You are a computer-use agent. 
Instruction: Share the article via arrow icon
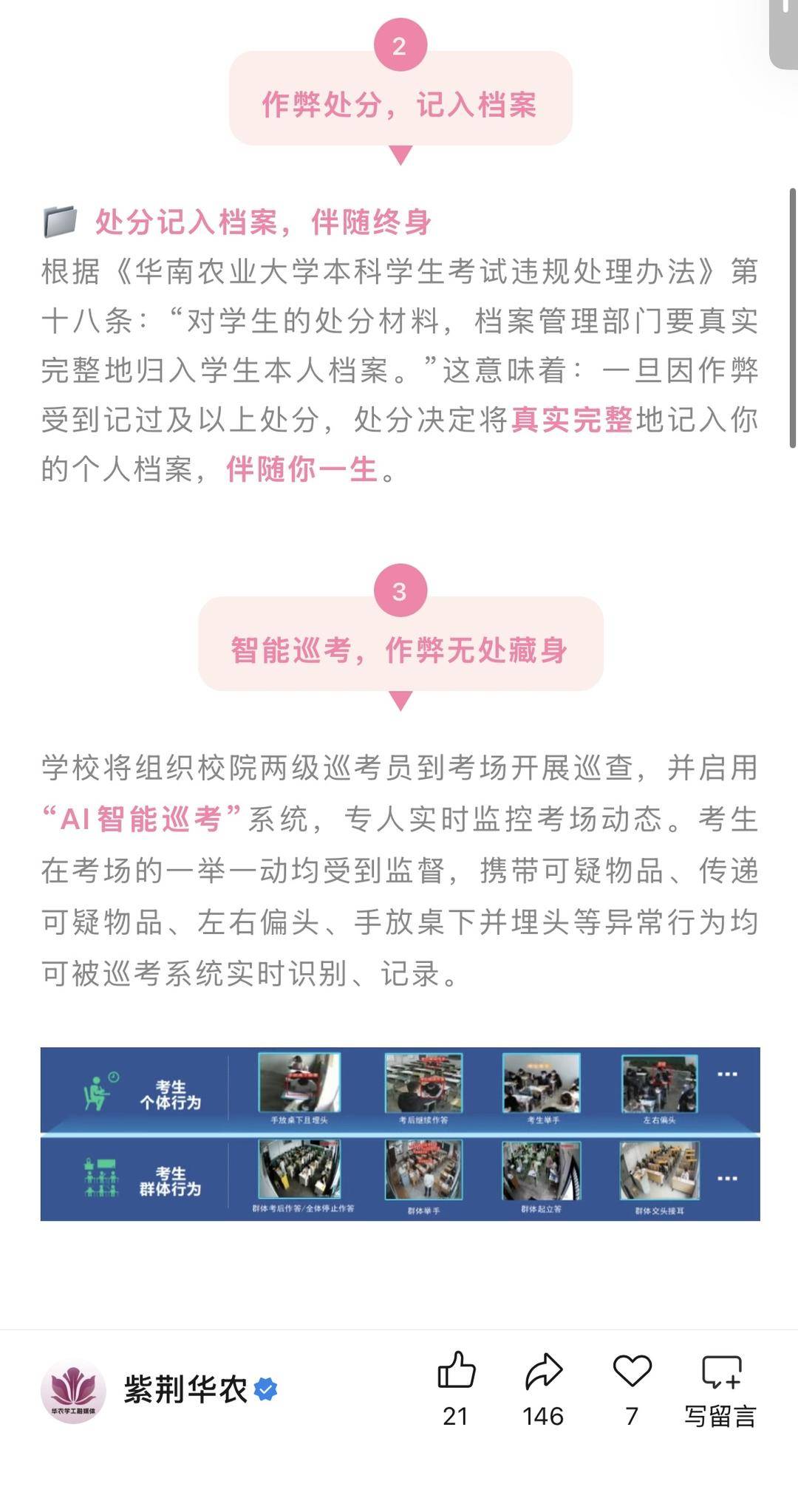[543, 1389]
